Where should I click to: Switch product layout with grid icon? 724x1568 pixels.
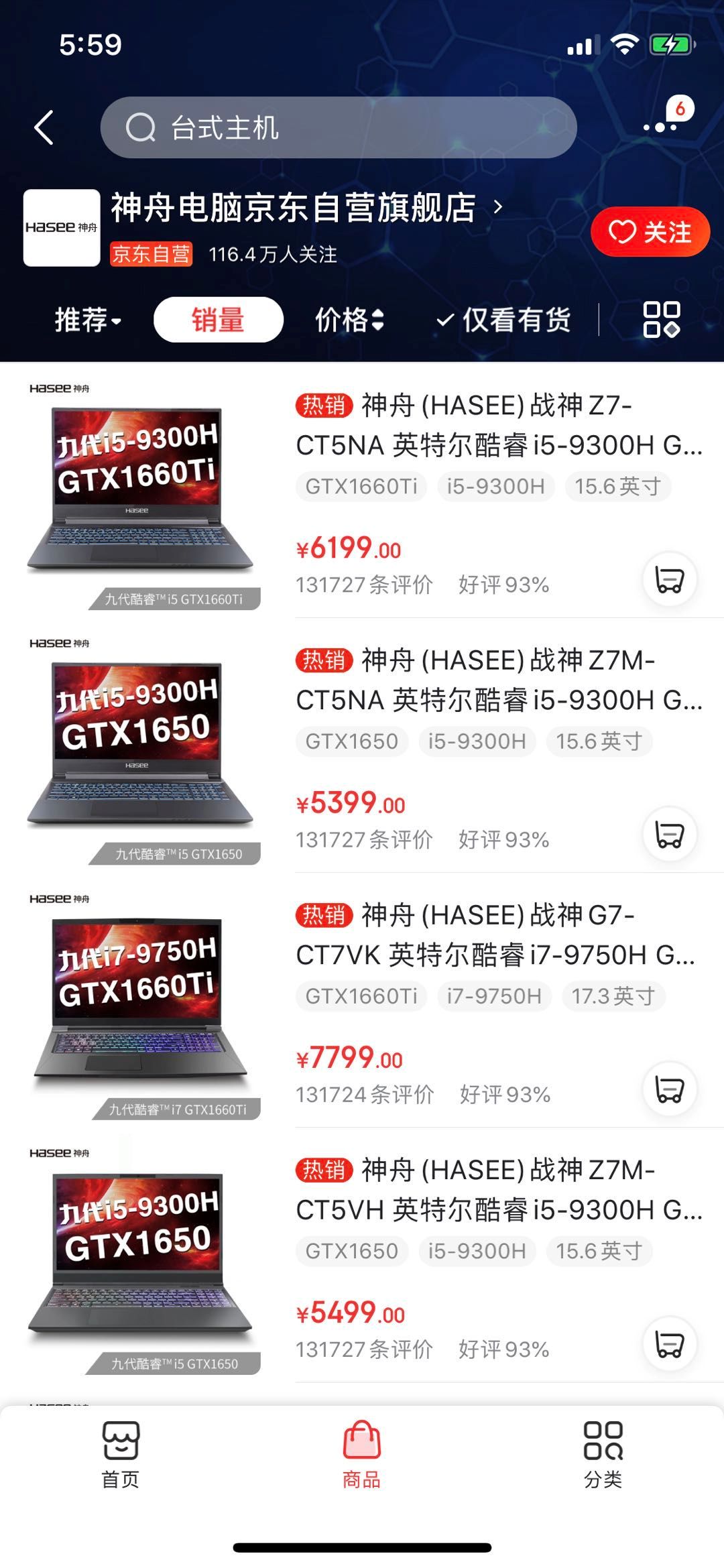tap(661, 319)
